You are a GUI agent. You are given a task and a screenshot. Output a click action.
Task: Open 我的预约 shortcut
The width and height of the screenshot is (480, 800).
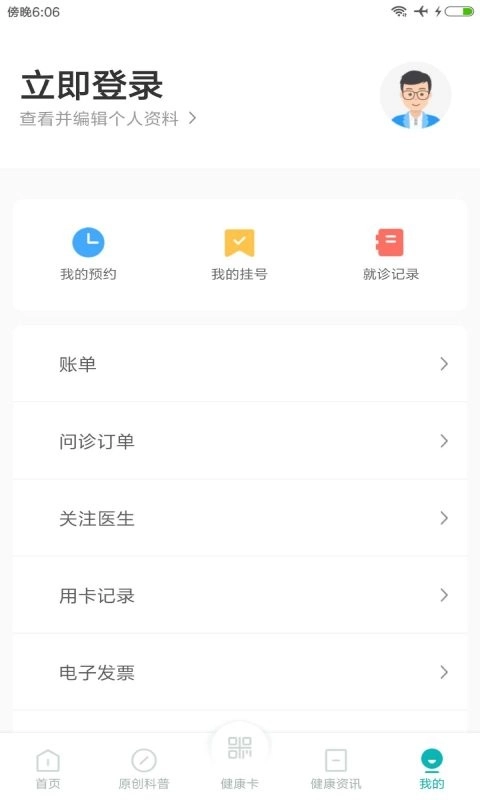click(88, 254)
